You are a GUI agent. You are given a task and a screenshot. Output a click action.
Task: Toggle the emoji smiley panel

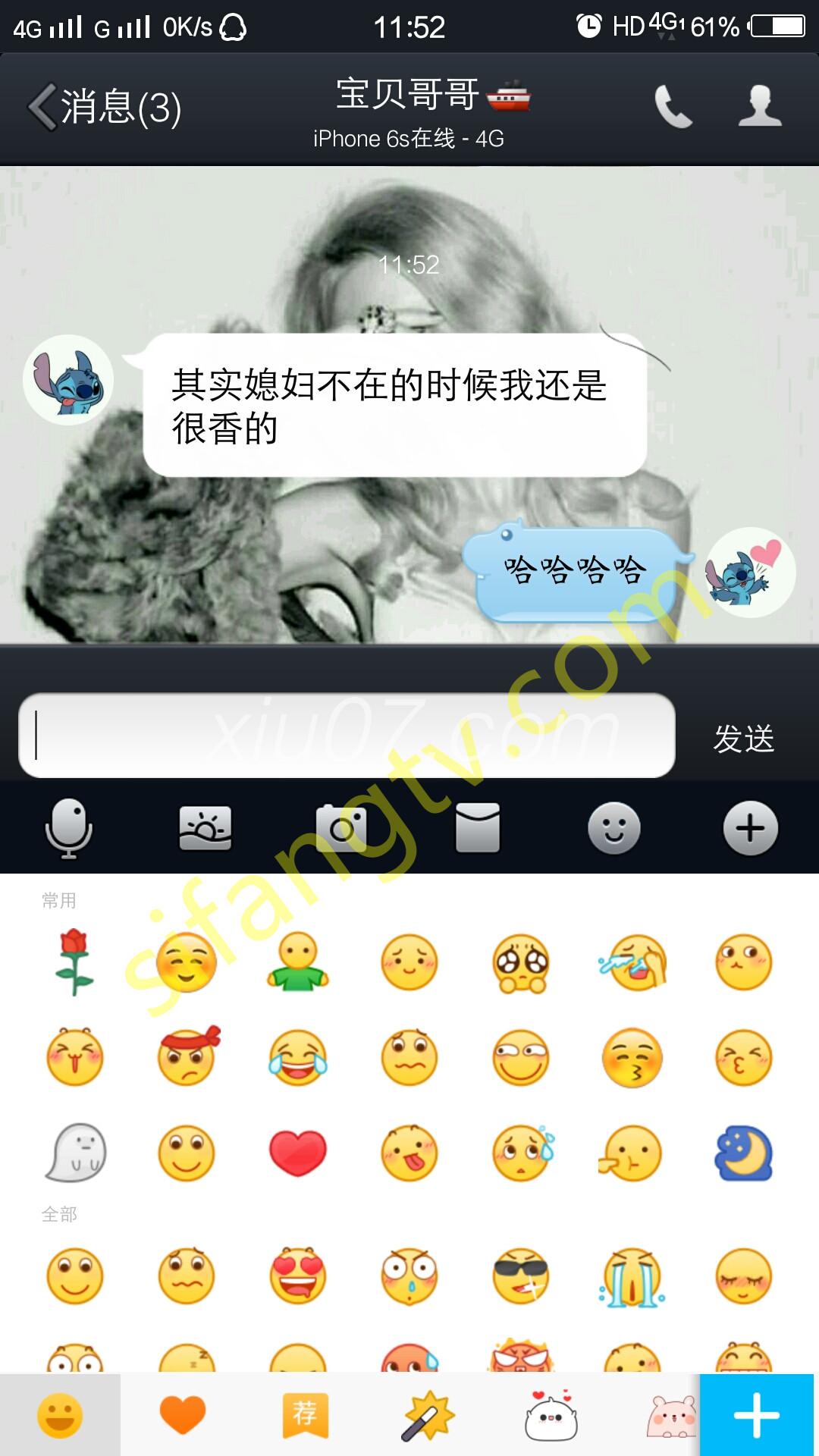[x=614, y=828]
